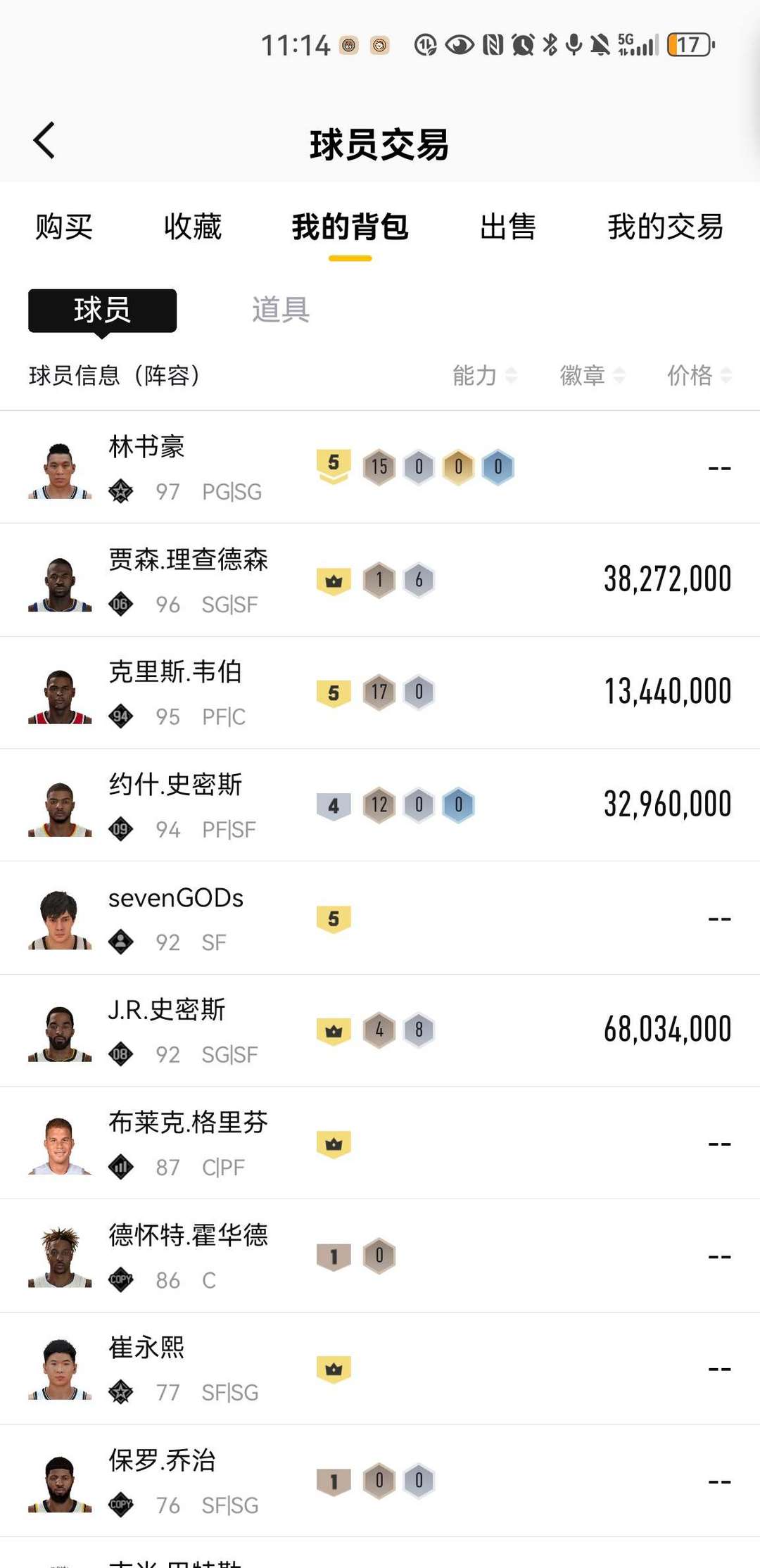
Task: View 保罗.乔治 player row
Action: point(162,1461)
